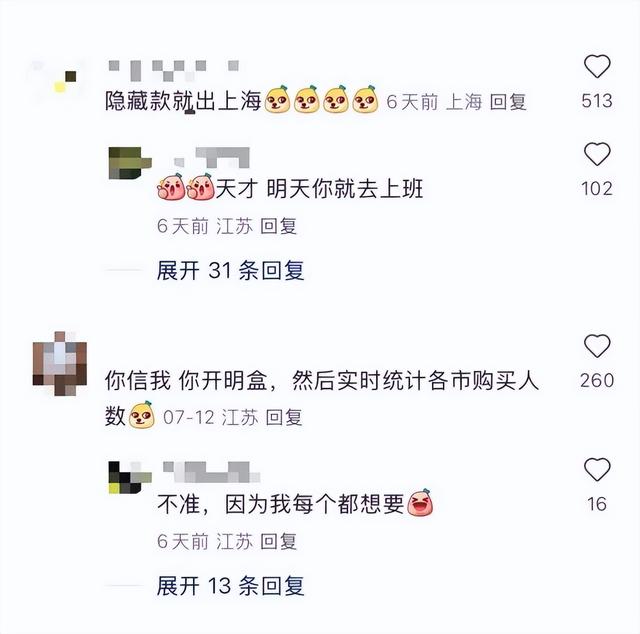
Task: Reply to the '隐藏款就出上海' comment
Action: tap(507, 102)
